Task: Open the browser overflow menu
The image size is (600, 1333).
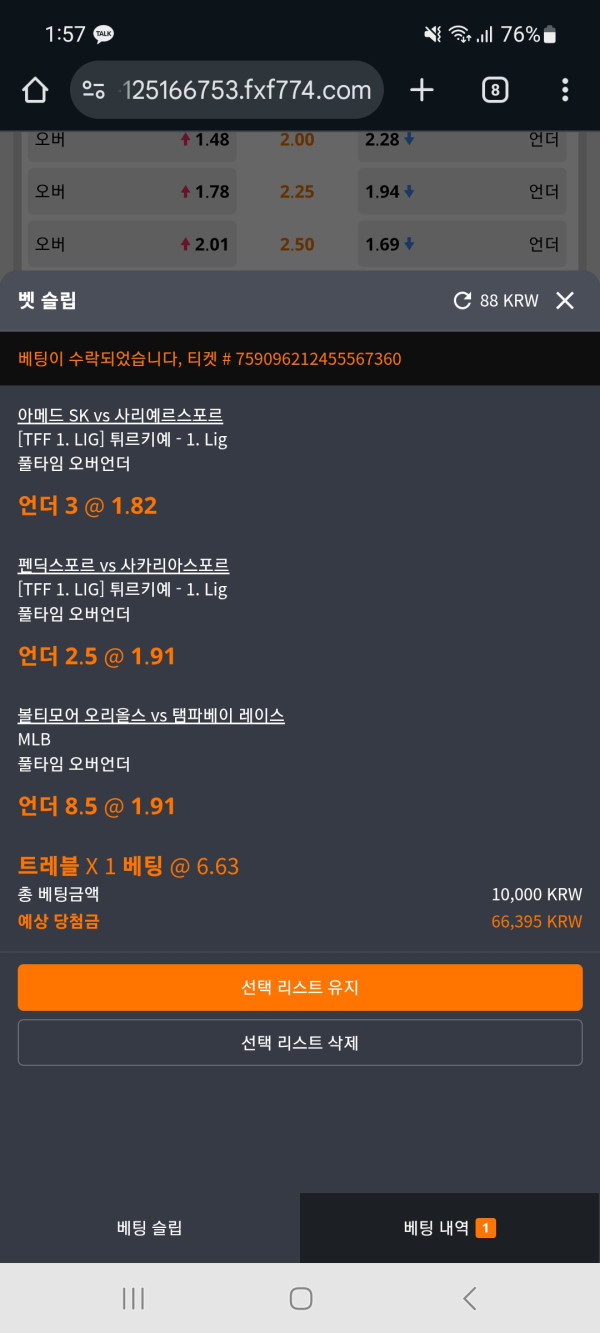Action: coord(565,91)
